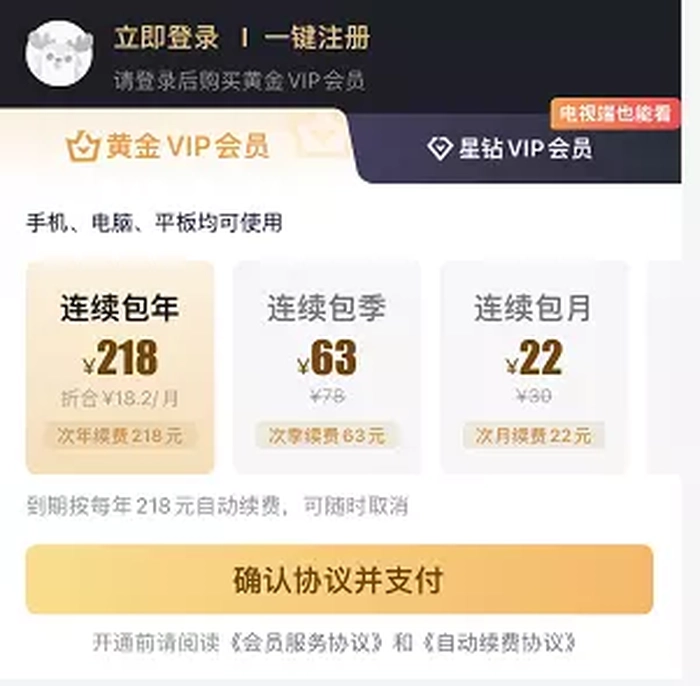
Task: Tap 确认协议并支付 to pay
Action: click(x=339, y=579)
